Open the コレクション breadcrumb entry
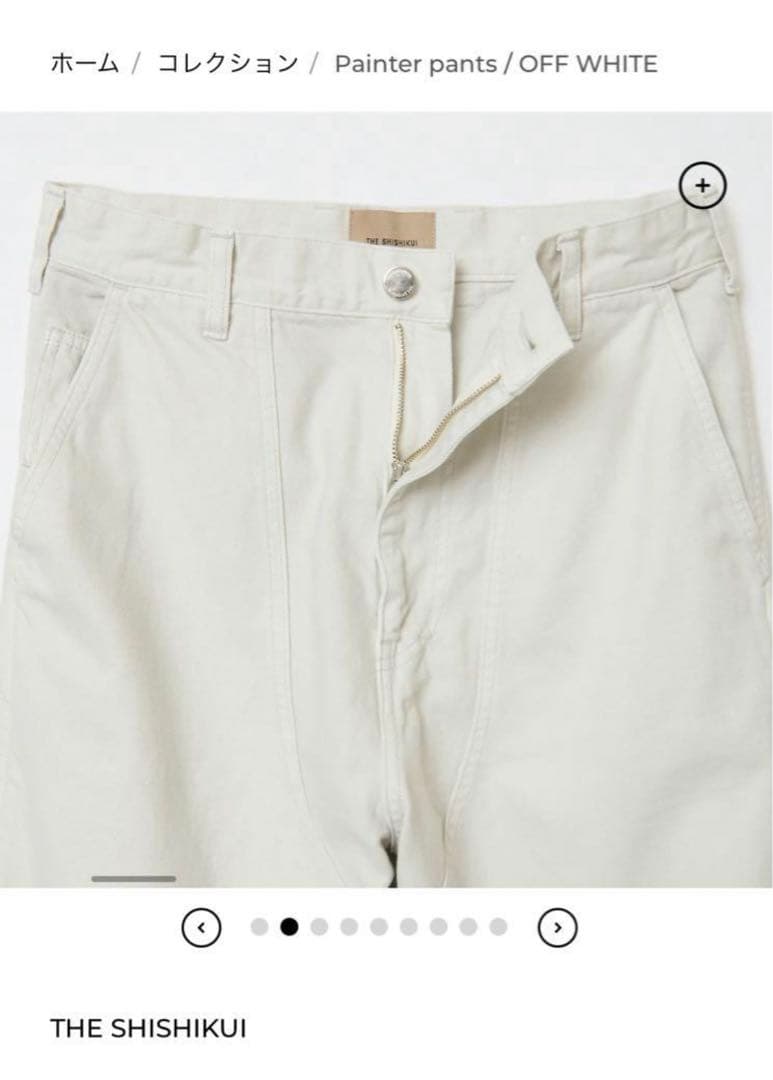Viewport: 773px width, 1080px height. [x=224, y=64]
